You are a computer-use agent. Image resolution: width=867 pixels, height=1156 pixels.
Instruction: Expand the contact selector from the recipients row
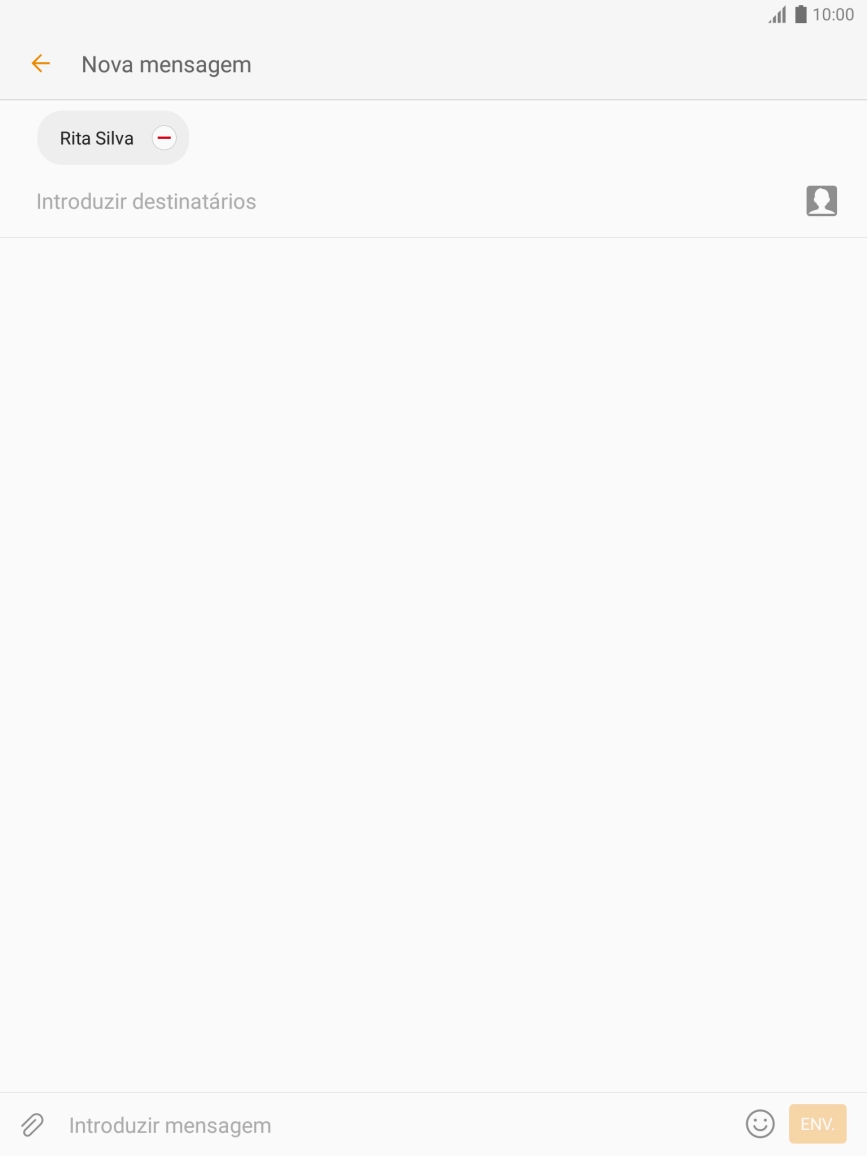pos(821,200)
